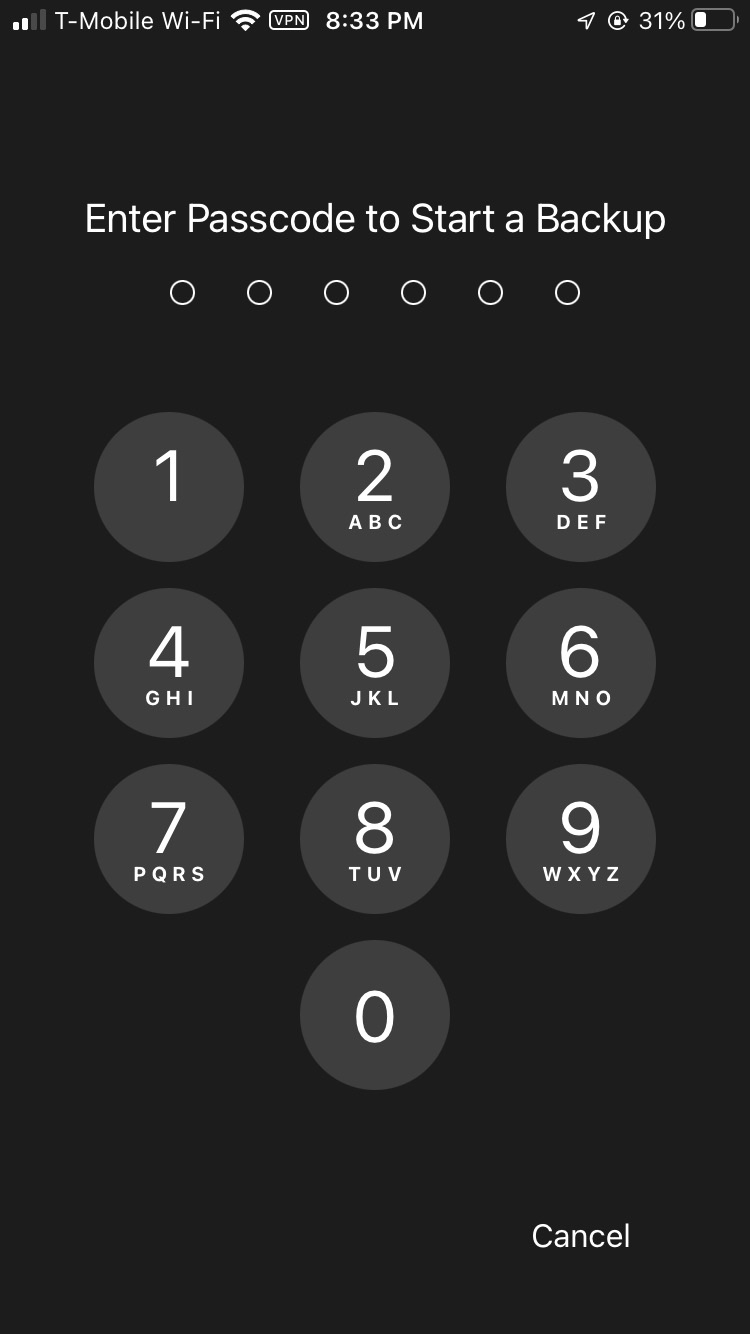The height and width of the screenshot is (1334, 750).
Task: Enter digit 8 (TUV)
Action: click(375, 839)
